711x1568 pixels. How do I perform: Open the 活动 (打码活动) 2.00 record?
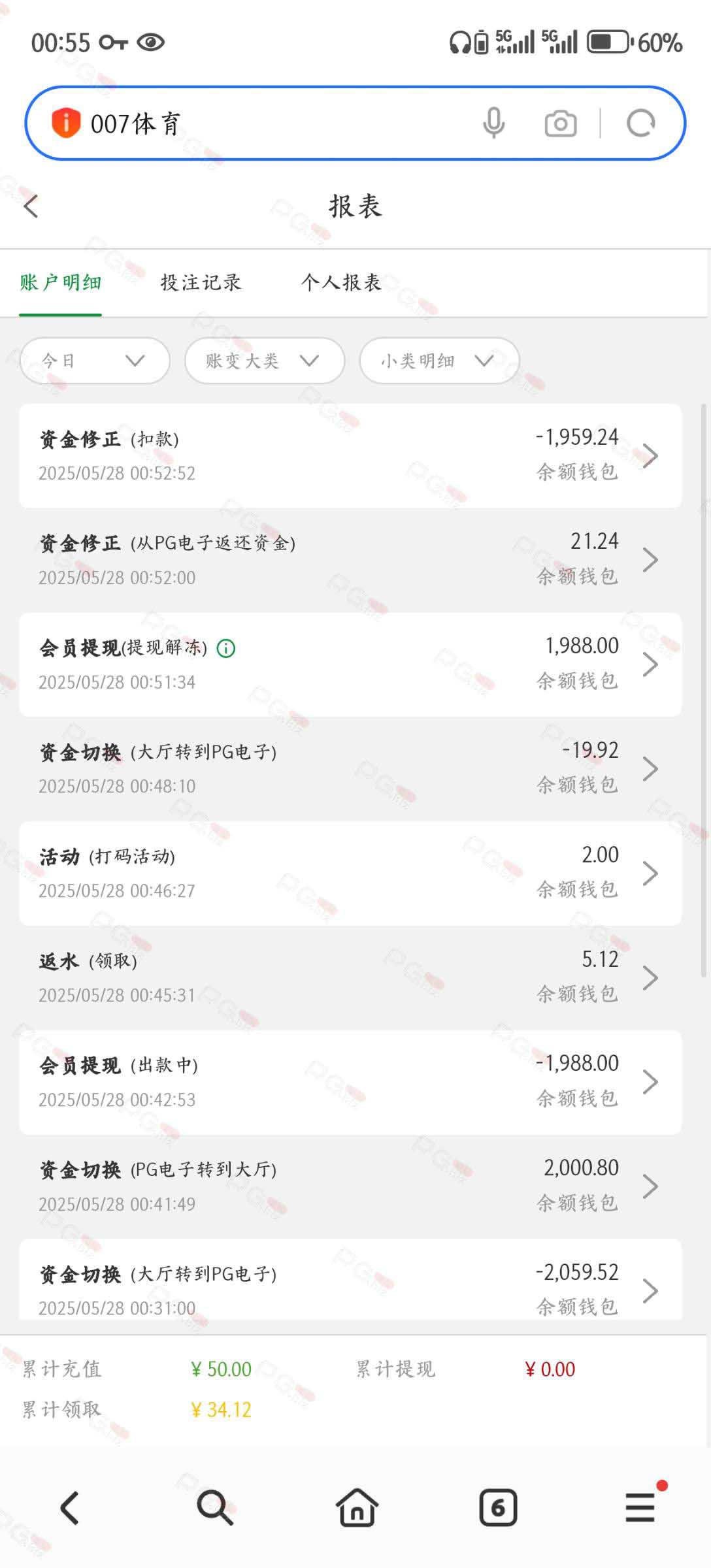350,874
